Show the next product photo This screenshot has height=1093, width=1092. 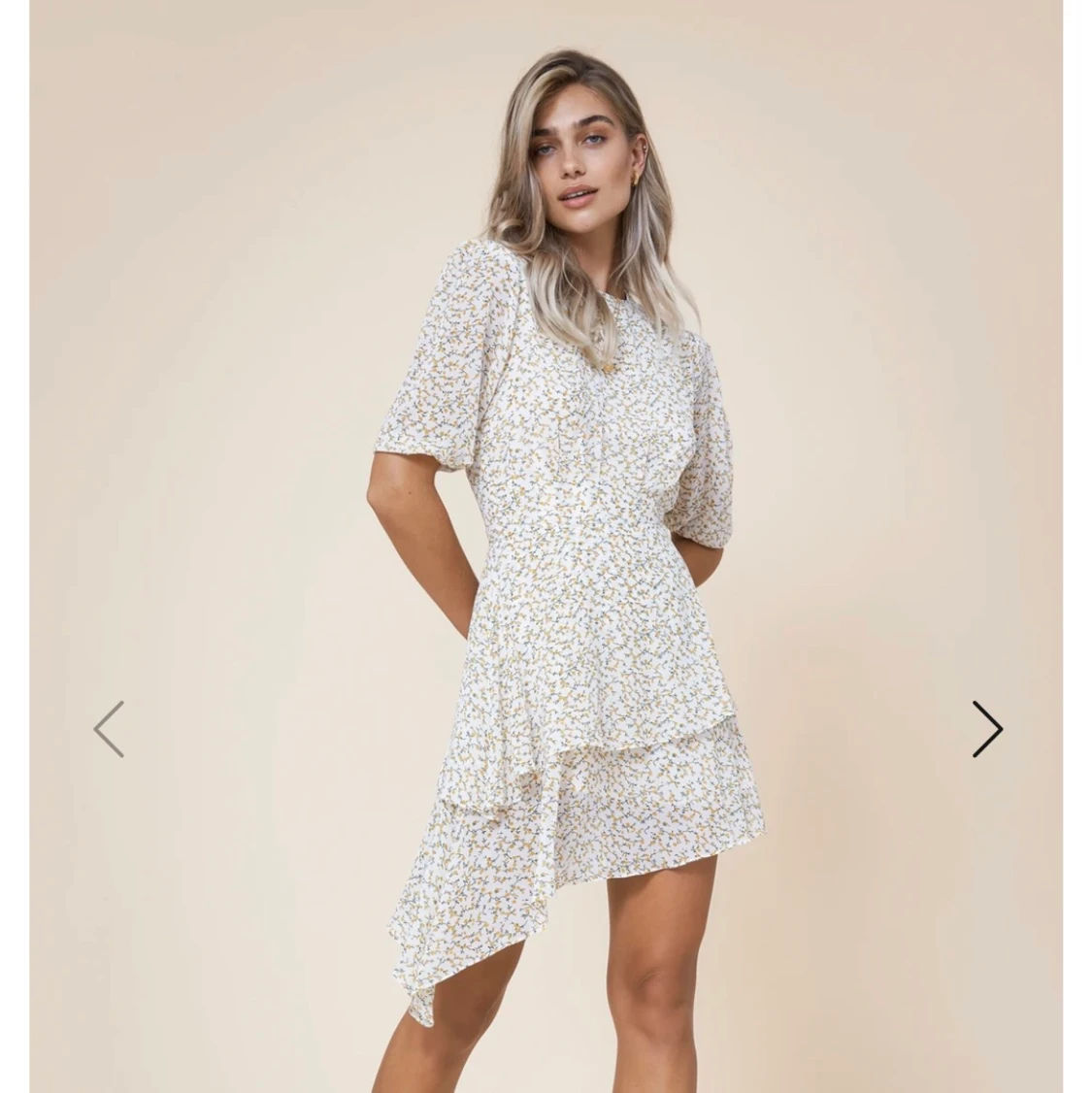[x=986, y=728]
